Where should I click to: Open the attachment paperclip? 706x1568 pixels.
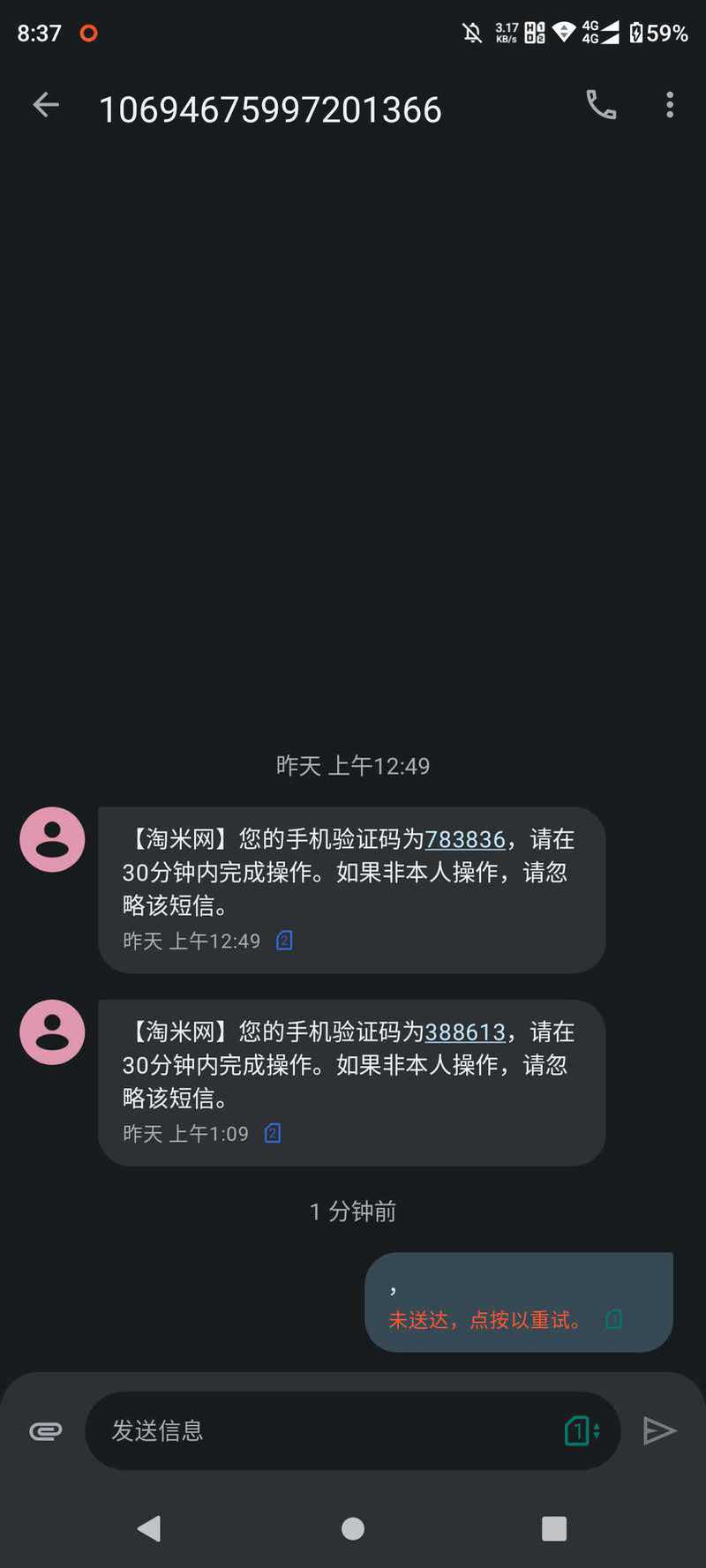pos(46,1430)
